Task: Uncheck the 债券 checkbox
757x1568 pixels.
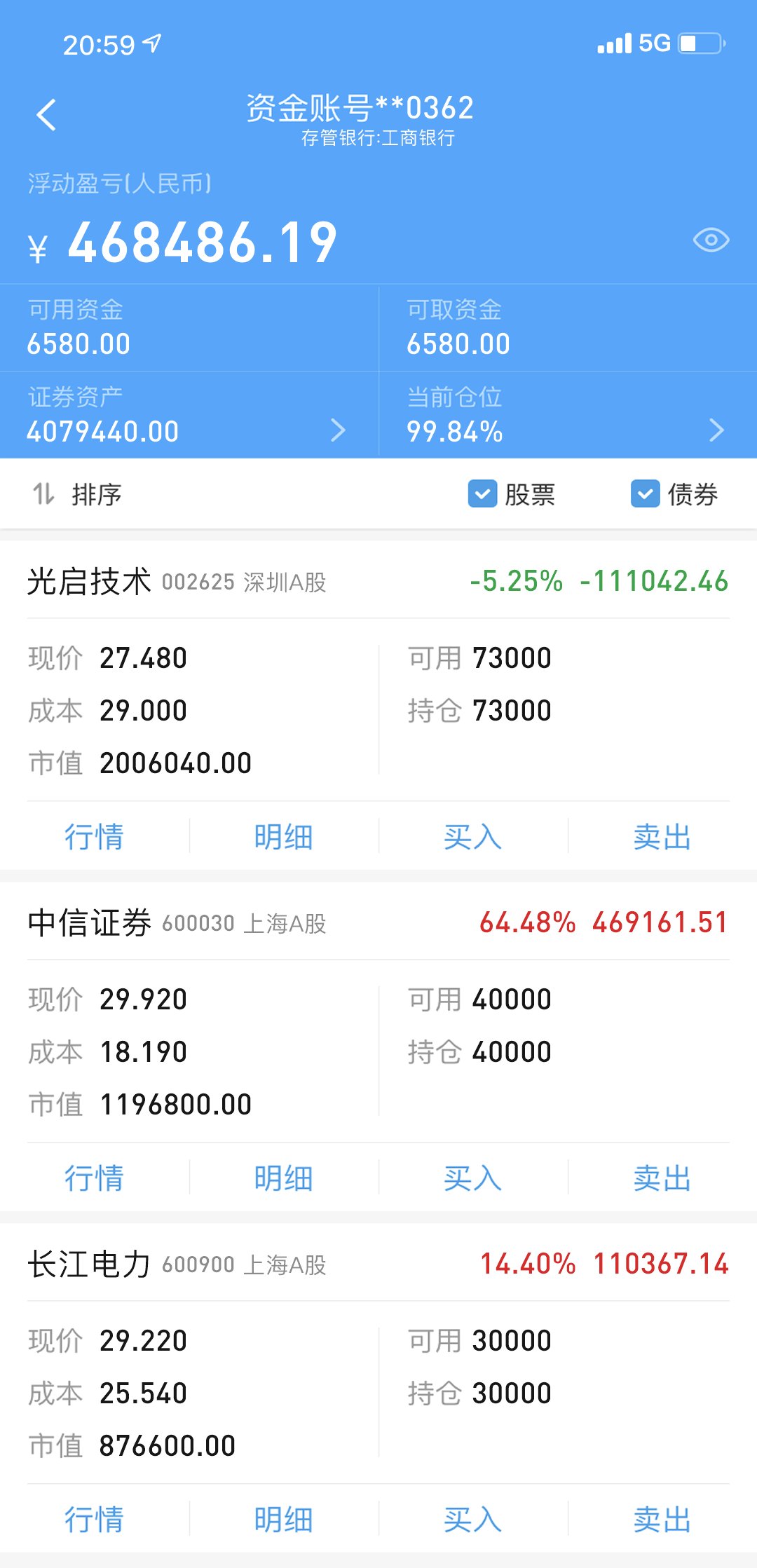Action: pos(643,494)
